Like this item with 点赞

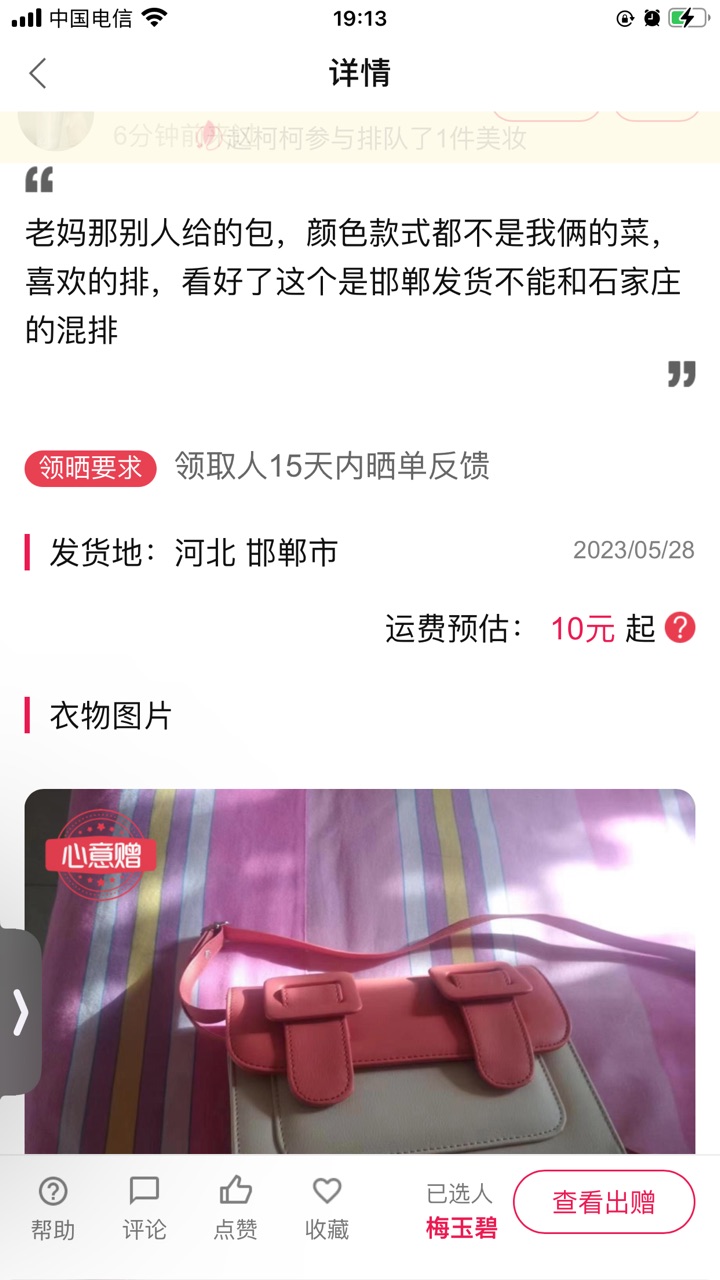coord(236,1208)
